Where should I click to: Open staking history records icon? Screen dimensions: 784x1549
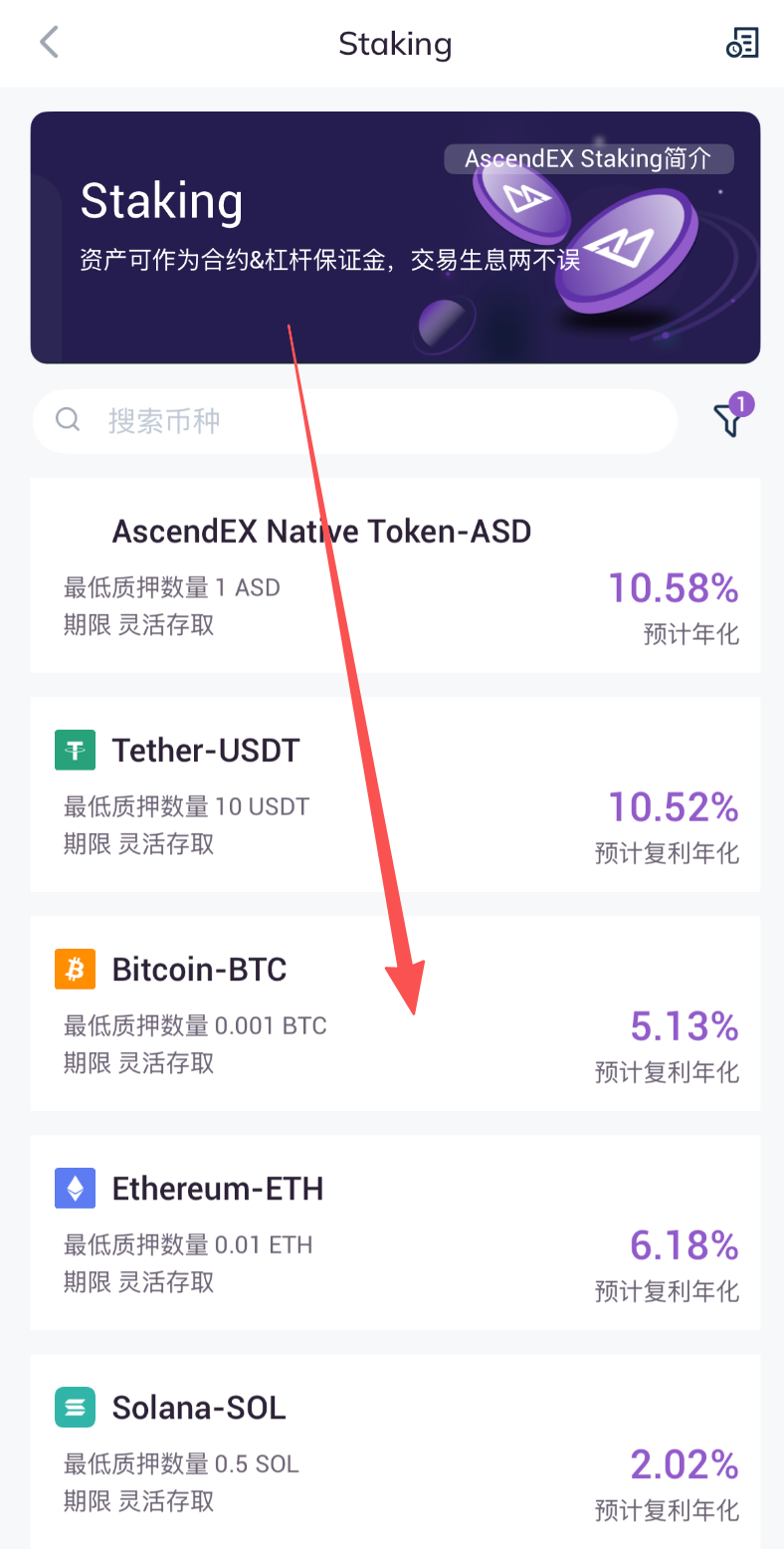pos(742,43)
